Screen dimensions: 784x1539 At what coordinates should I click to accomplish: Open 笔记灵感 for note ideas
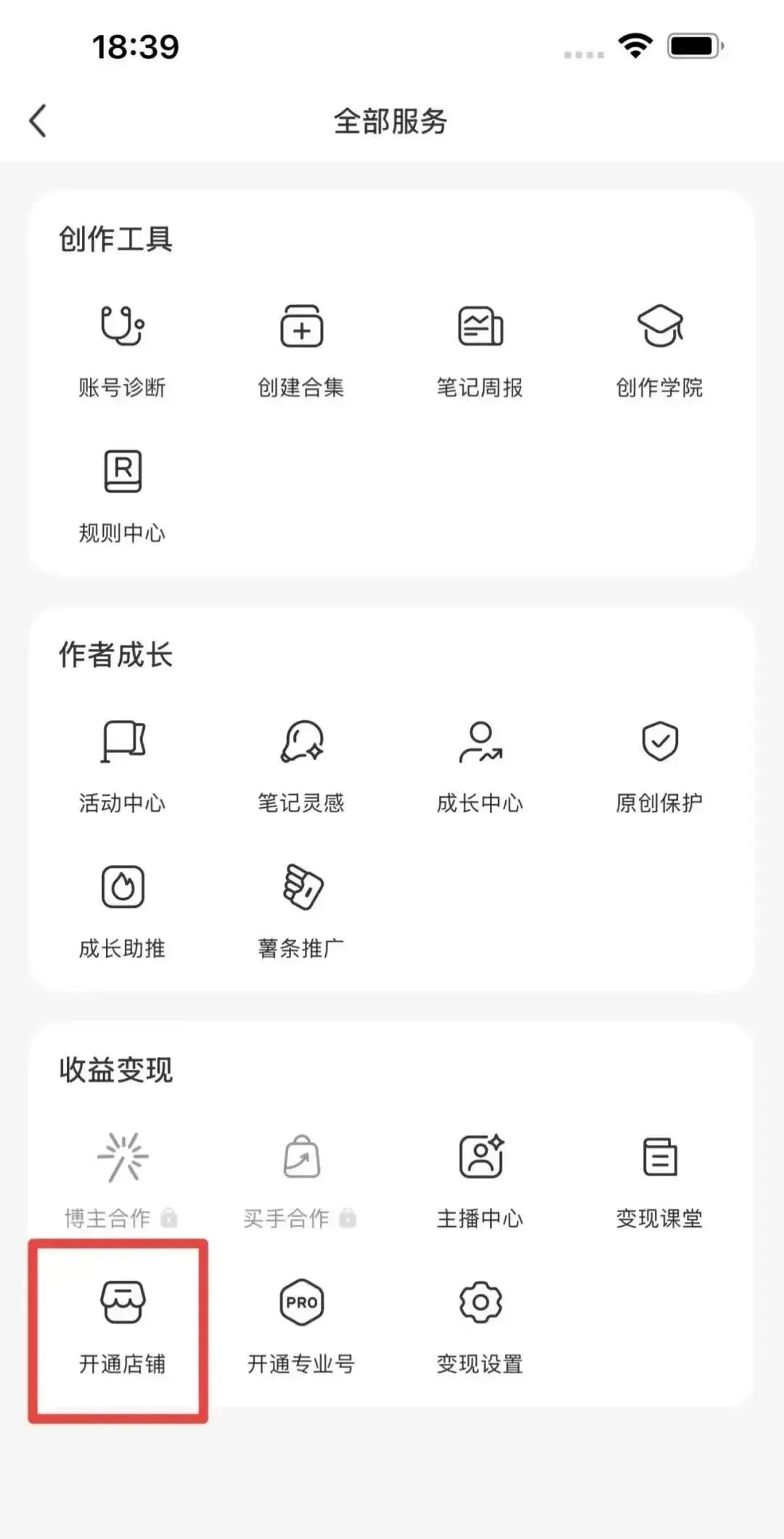(301, 765)
